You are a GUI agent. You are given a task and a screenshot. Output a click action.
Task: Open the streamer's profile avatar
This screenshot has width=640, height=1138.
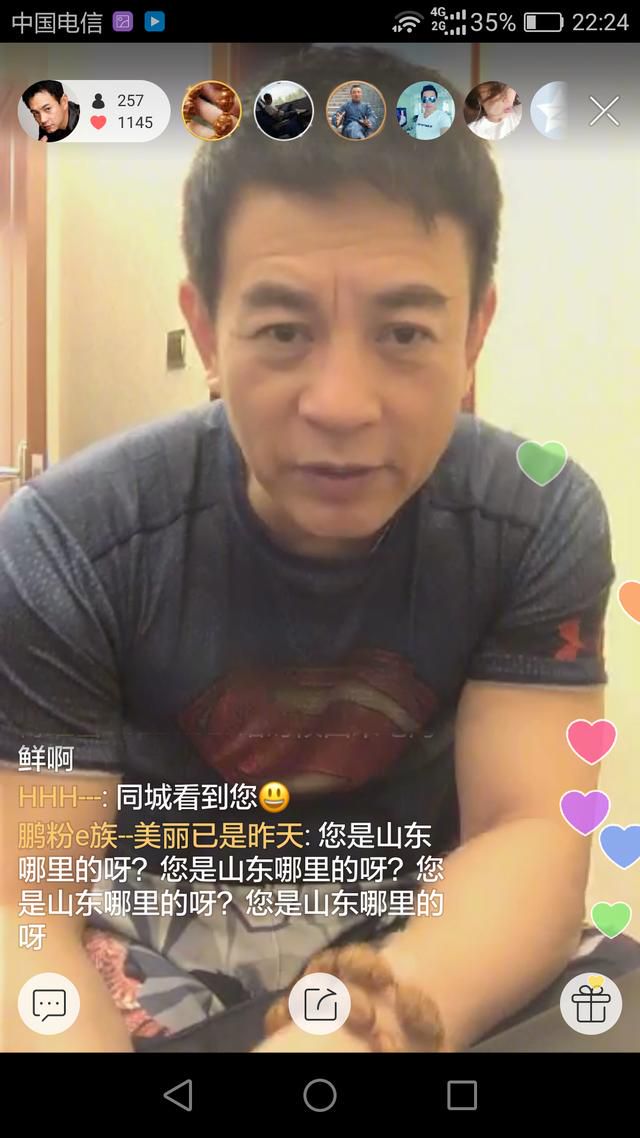tap(48, 111)
